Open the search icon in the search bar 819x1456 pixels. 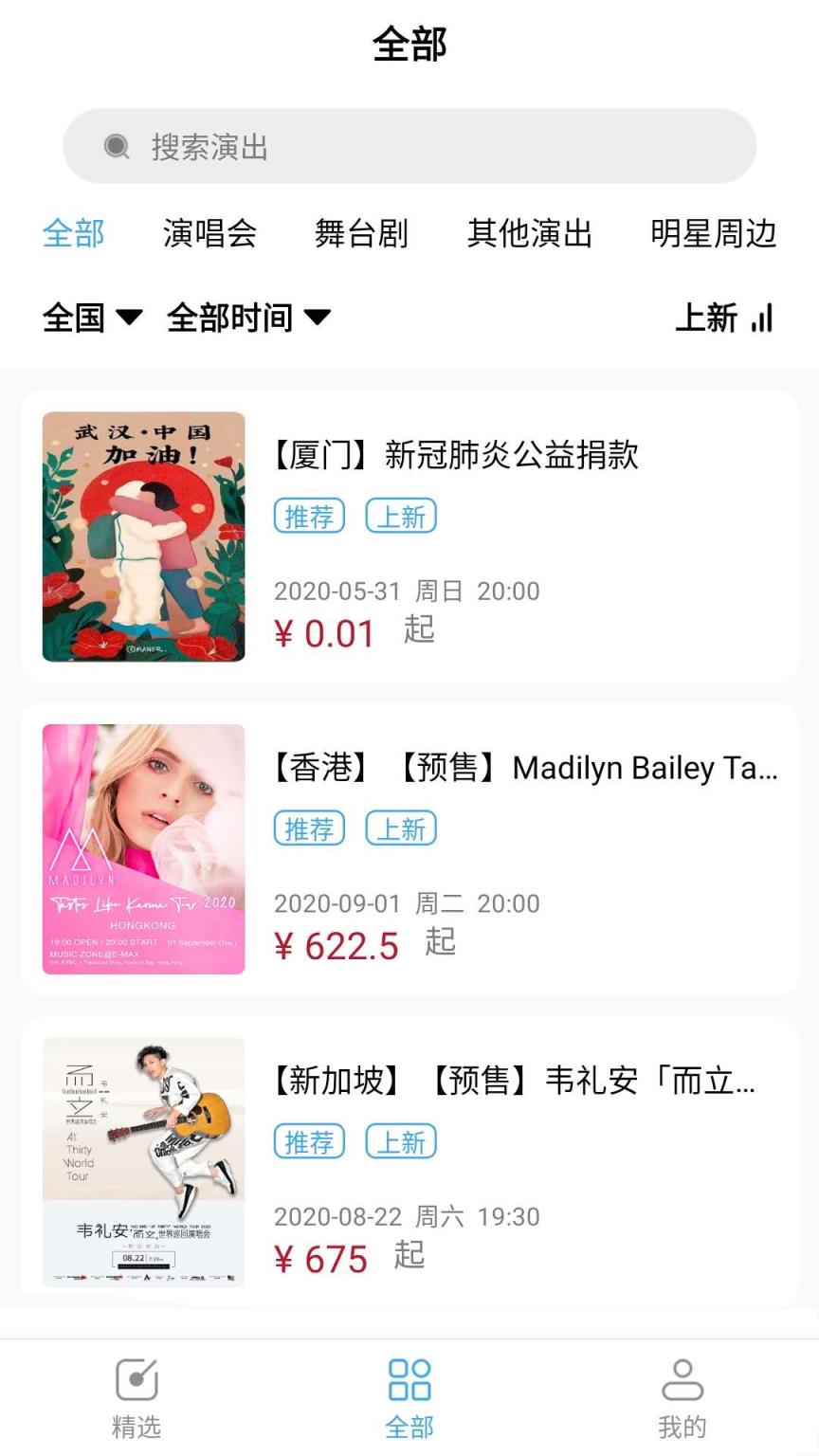tap(116, 146)
